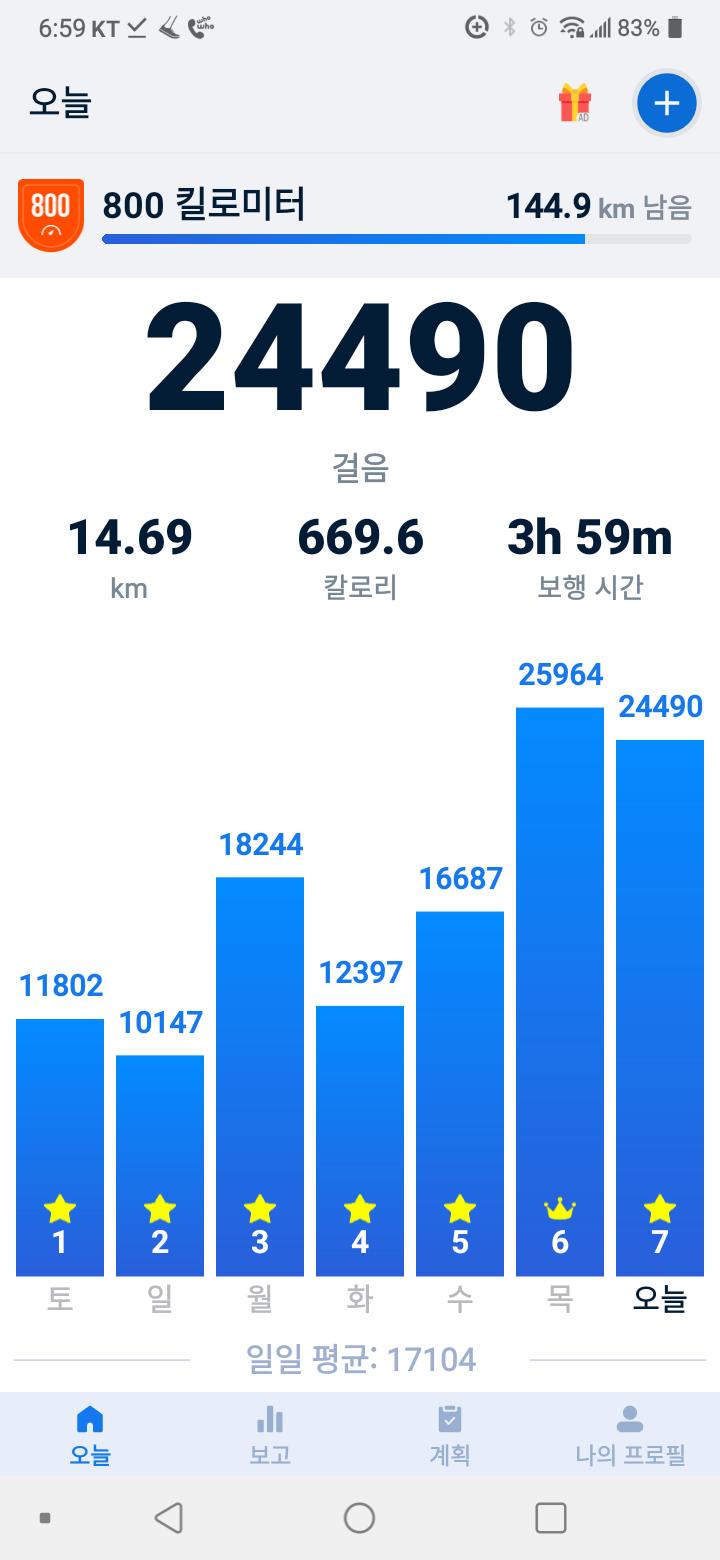Select the 월 bar showing 18244 steps

click(x=260, y=1075)
